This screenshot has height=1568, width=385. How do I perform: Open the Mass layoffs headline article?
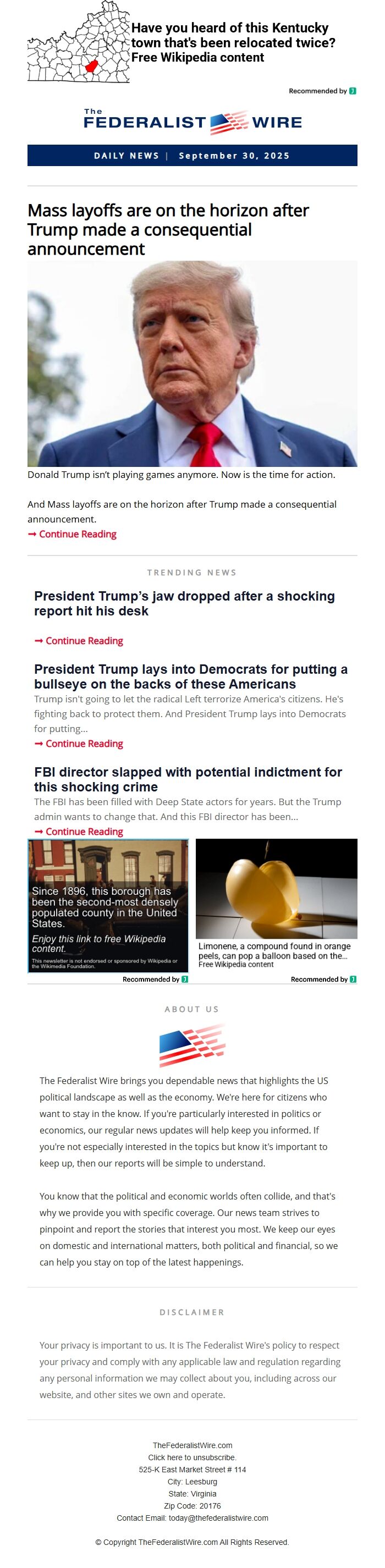point(168,229)
